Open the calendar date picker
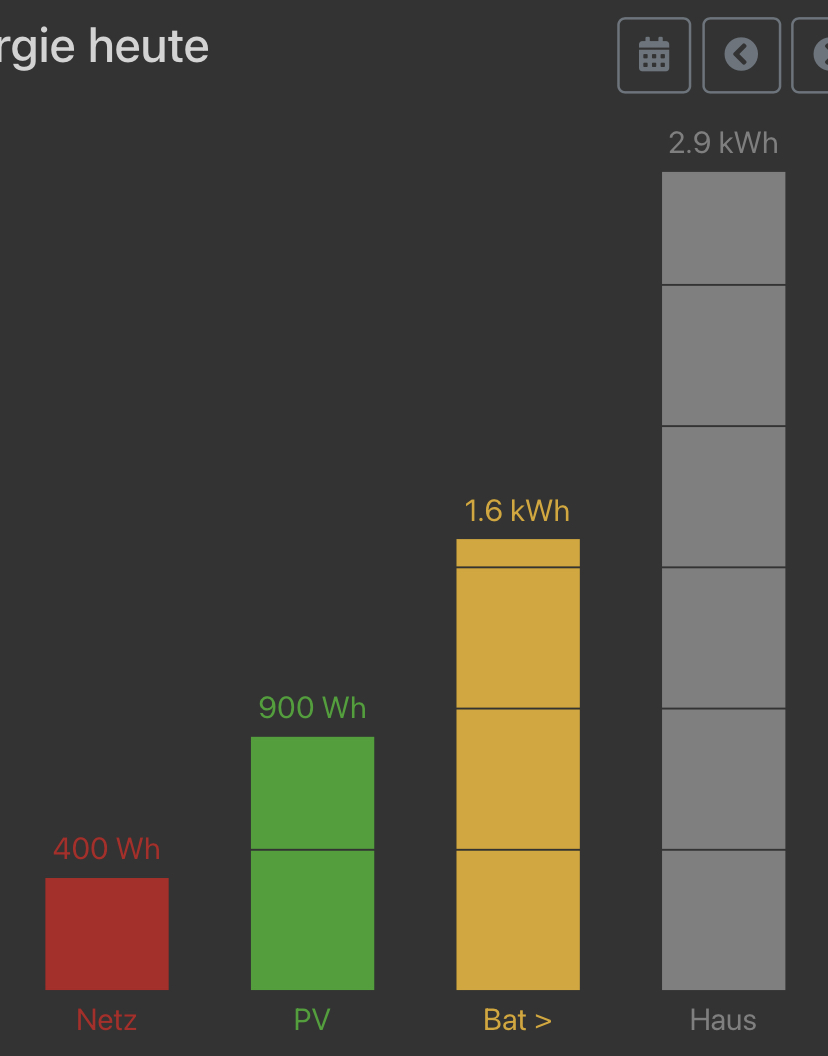 [x=654, y=55]
